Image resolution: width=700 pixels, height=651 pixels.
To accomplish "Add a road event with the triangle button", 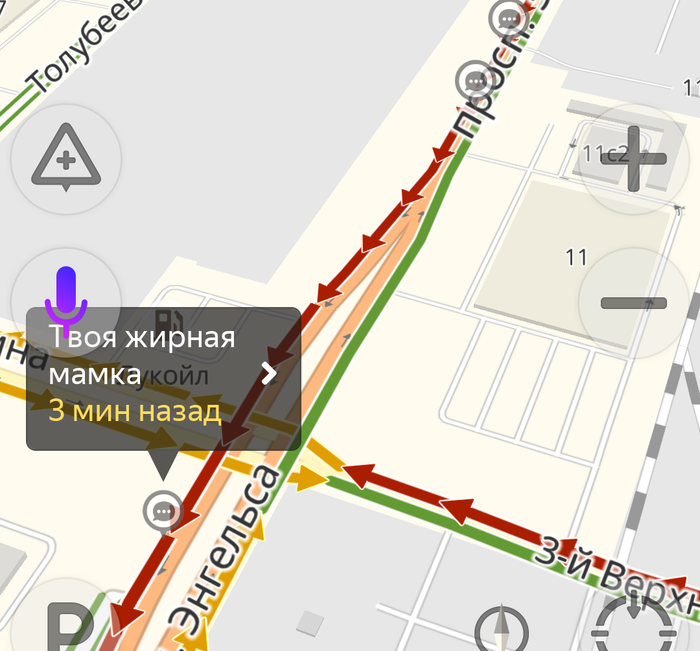I will [66, 157].
